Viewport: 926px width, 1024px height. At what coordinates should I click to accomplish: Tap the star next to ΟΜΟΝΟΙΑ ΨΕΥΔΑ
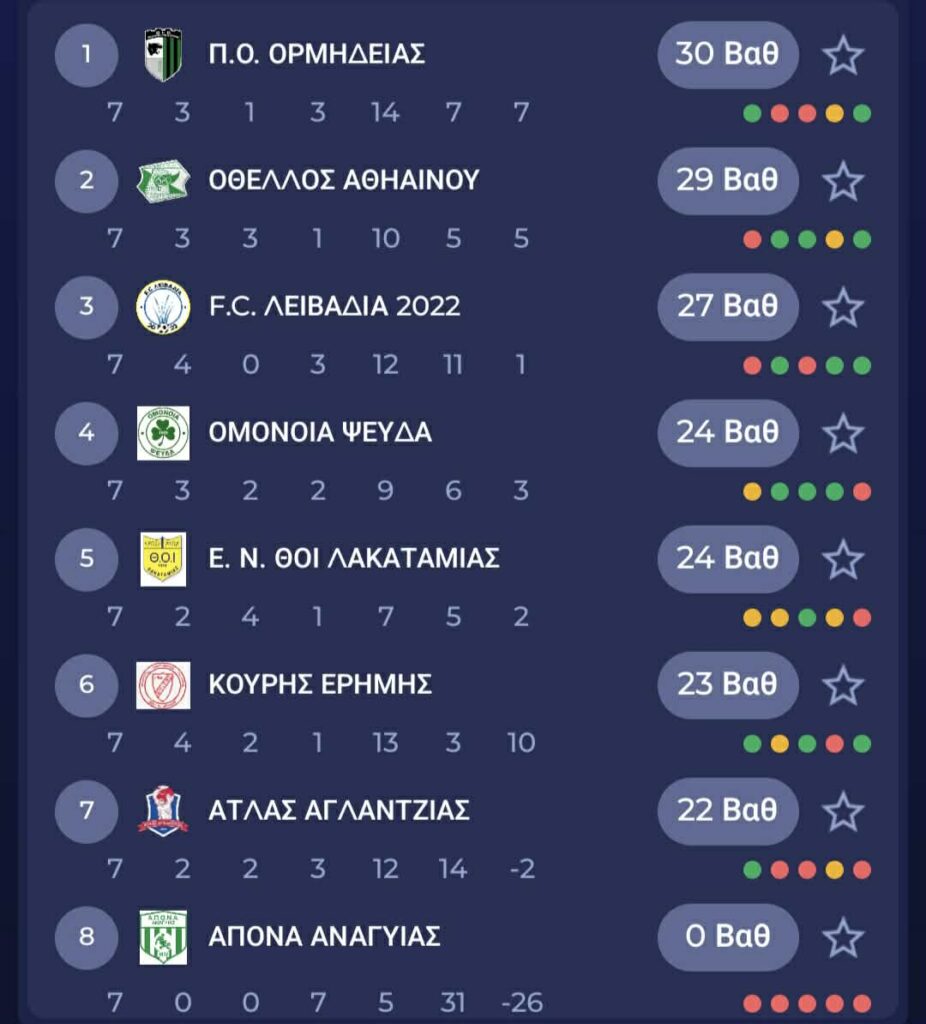[x=843, y=433]
